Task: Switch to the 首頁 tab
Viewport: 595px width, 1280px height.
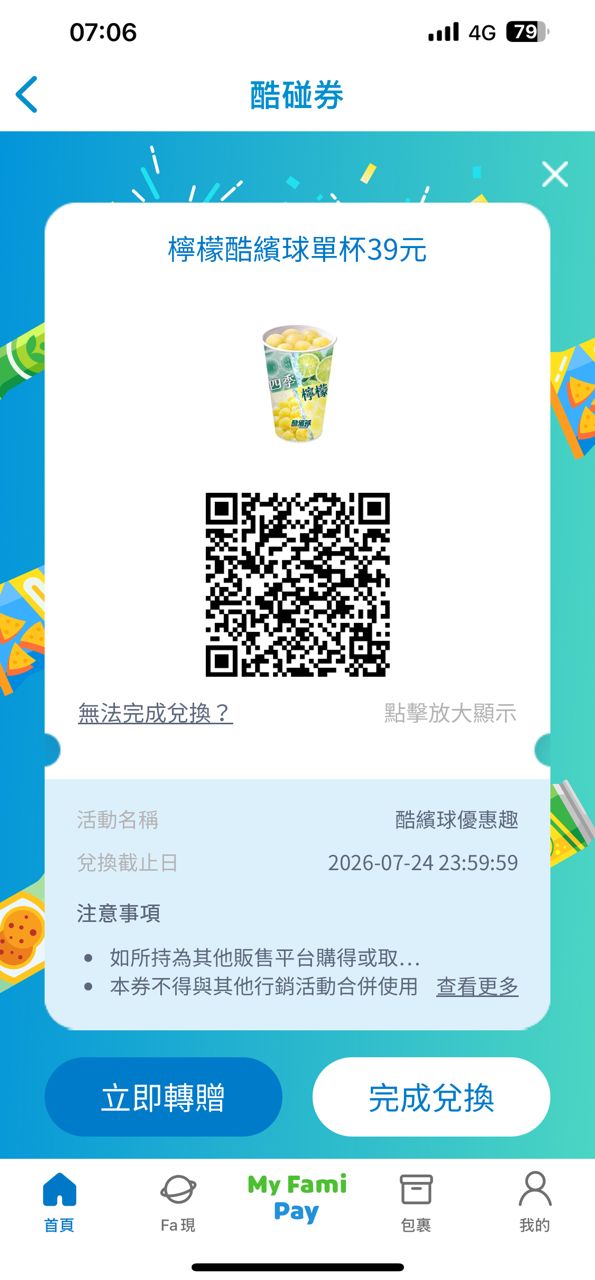Action: click(x=59, y=1202)
